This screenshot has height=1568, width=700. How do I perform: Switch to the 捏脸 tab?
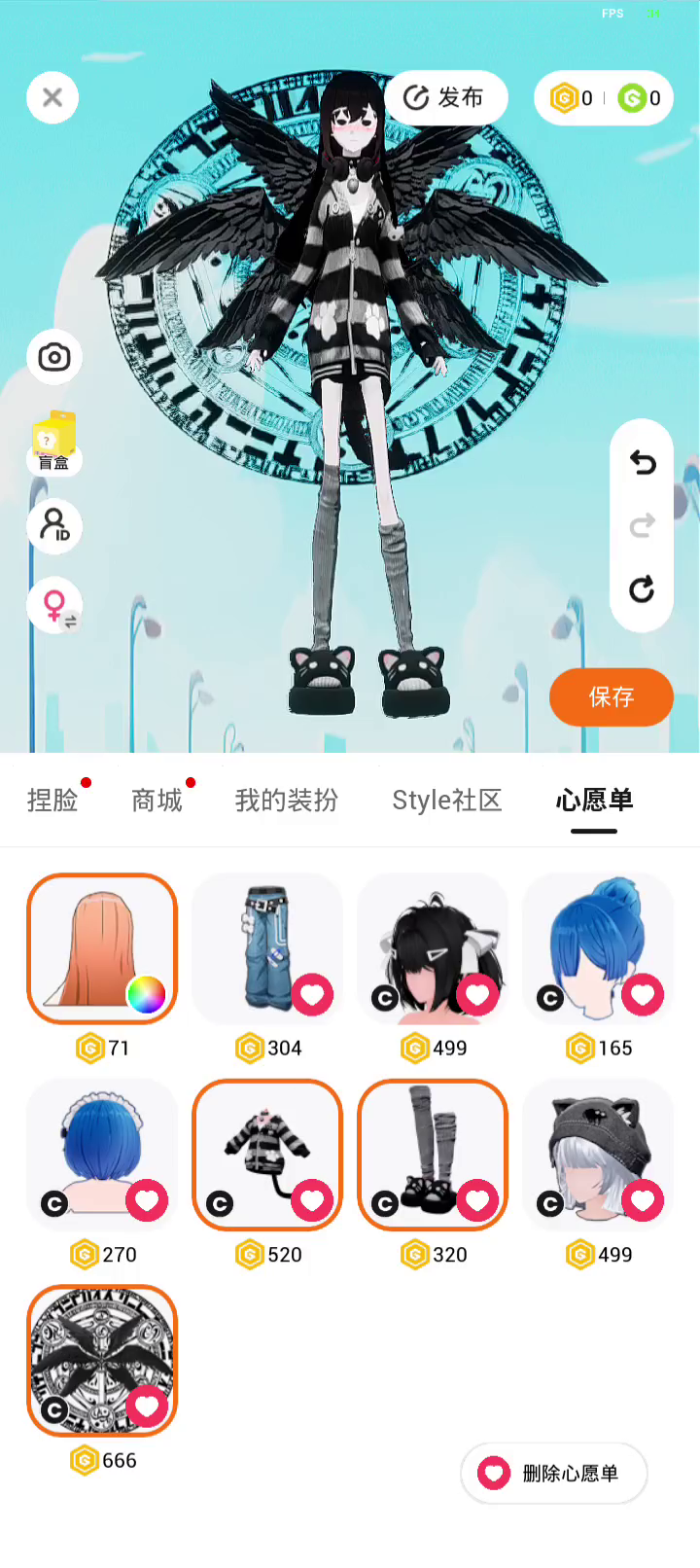pos(52,801)
